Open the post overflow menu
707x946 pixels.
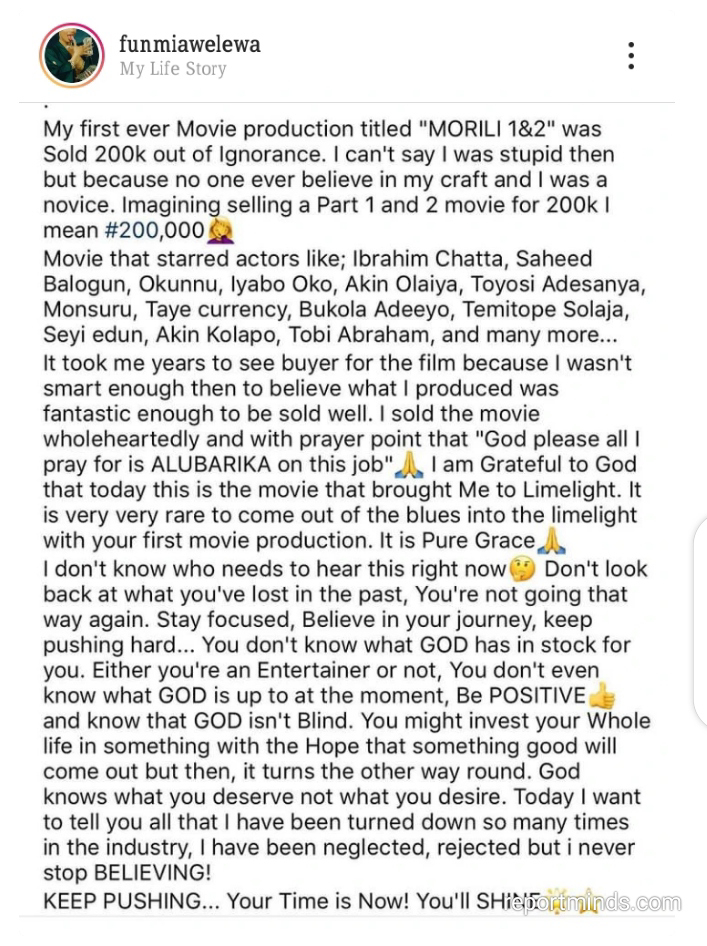coord(631,55)
